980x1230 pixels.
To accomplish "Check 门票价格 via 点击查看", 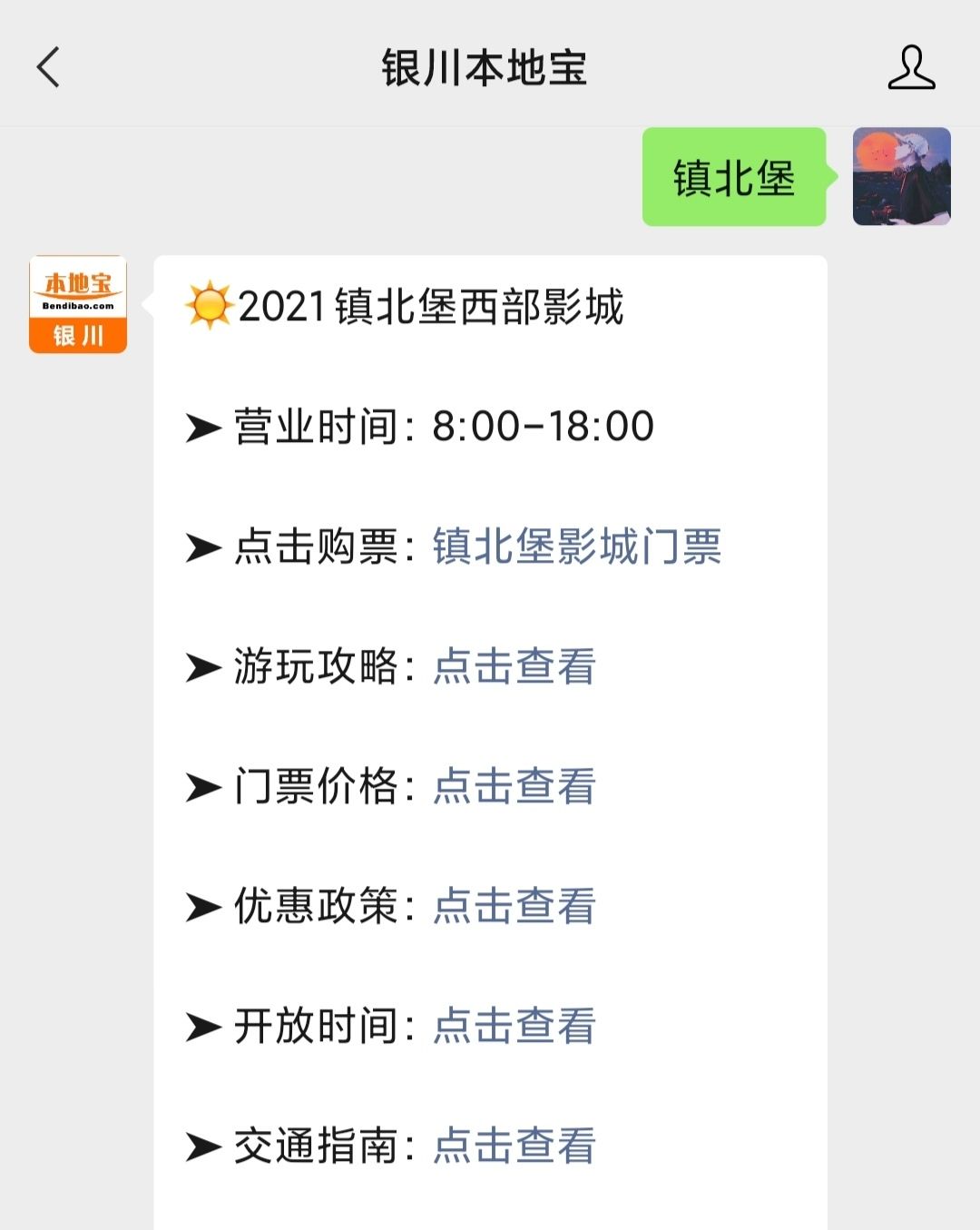I will click(514, 786).
